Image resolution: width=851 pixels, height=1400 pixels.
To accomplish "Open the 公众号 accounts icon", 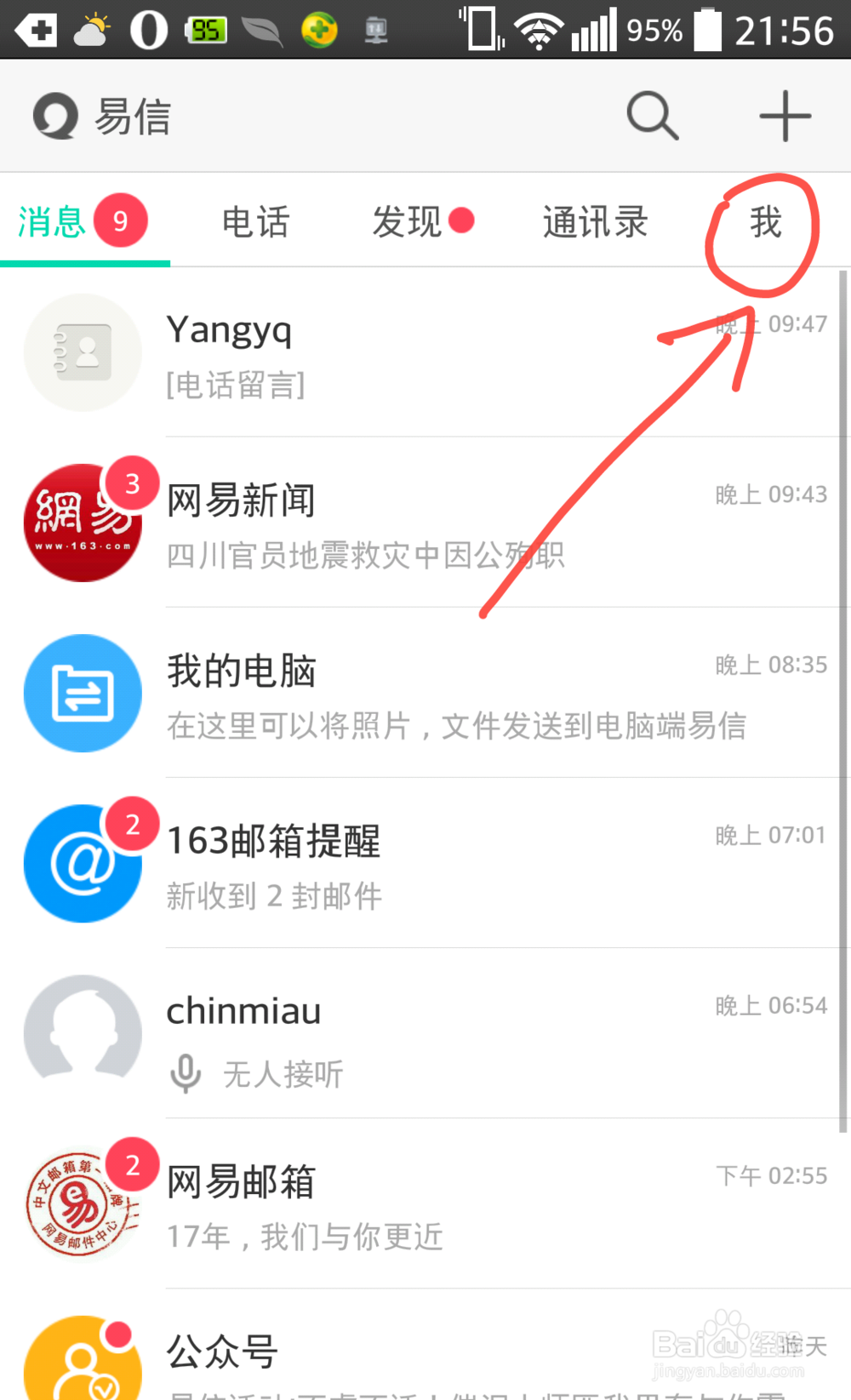I will coord(83,1362).
